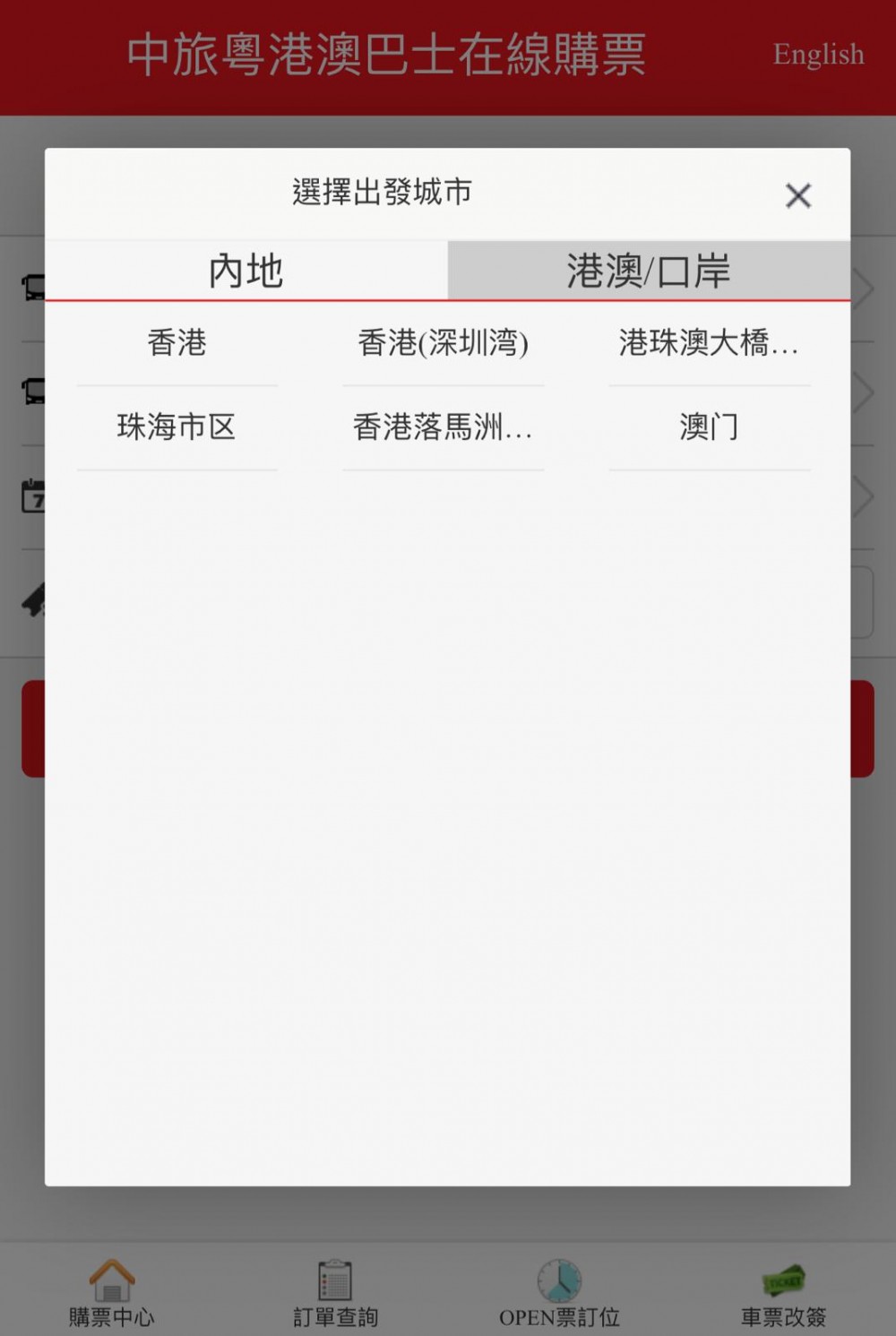Choose 香港落馬洲 as departure point
Image resolution: width=896 pixels, height=1336 pixels.
pos(443,427)
